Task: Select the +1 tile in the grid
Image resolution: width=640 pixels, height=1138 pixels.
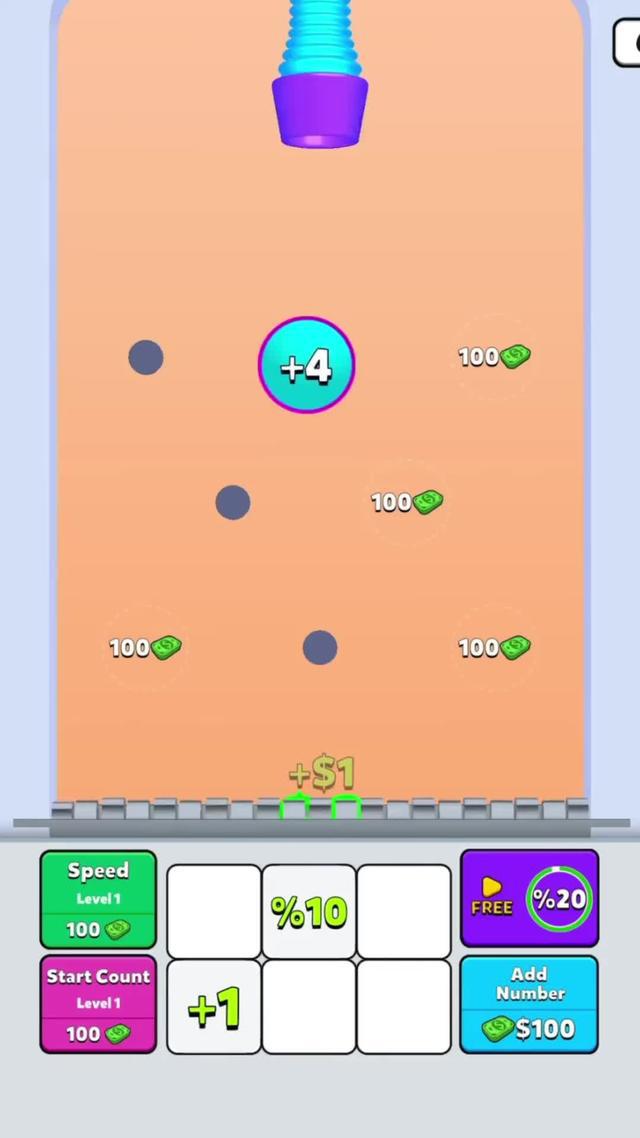Action: [x=214, y=1007]
